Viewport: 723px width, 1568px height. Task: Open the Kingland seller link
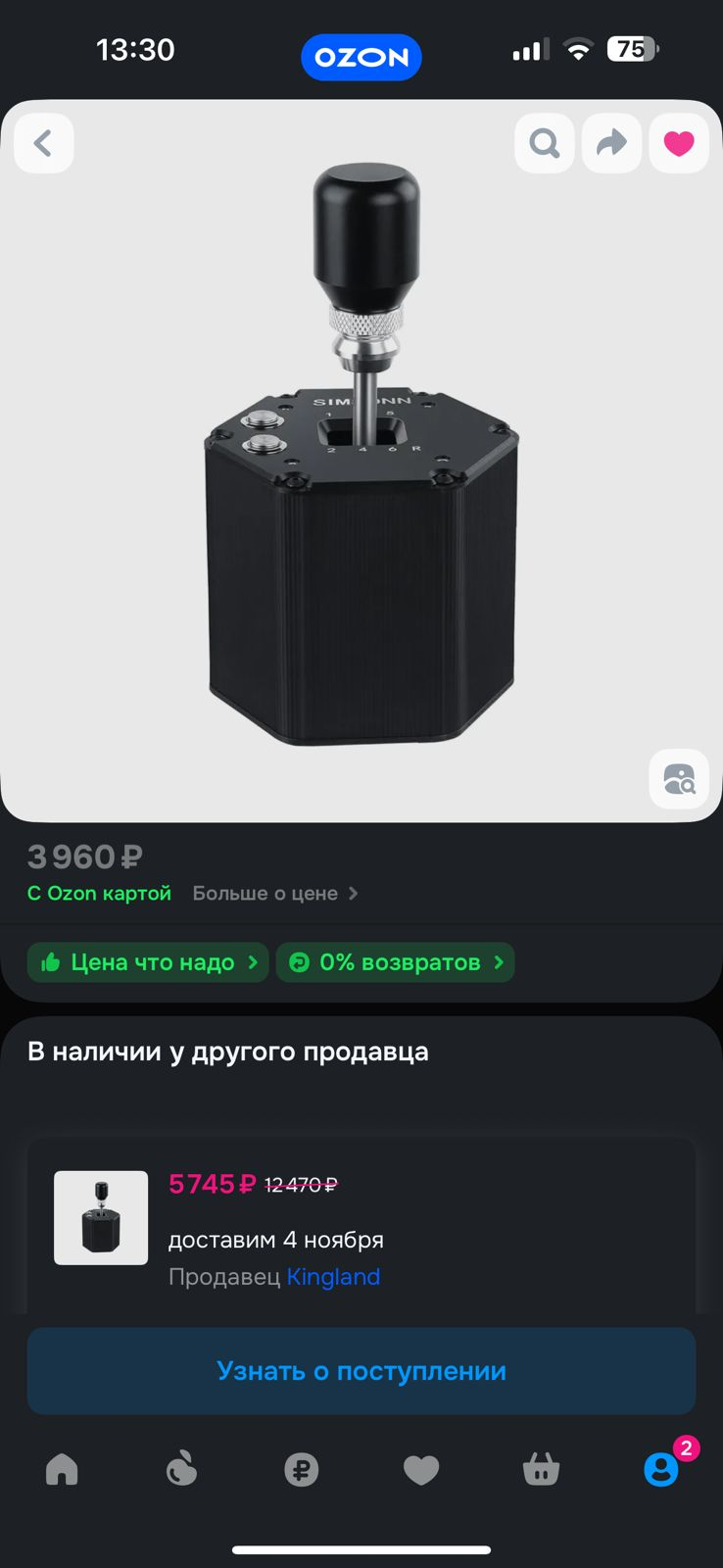tap(333, 1277)
